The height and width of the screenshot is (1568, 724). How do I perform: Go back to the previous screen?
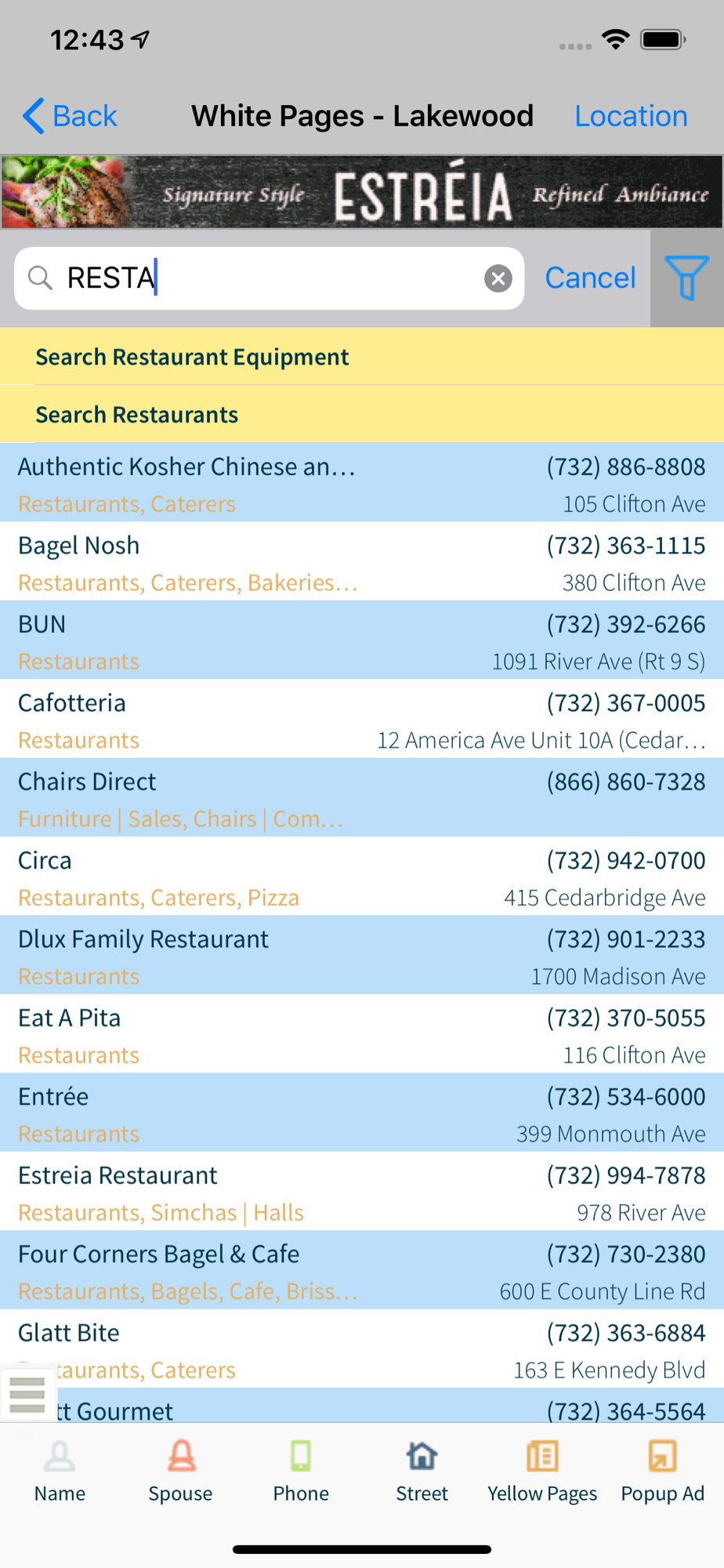click(70, 116)
